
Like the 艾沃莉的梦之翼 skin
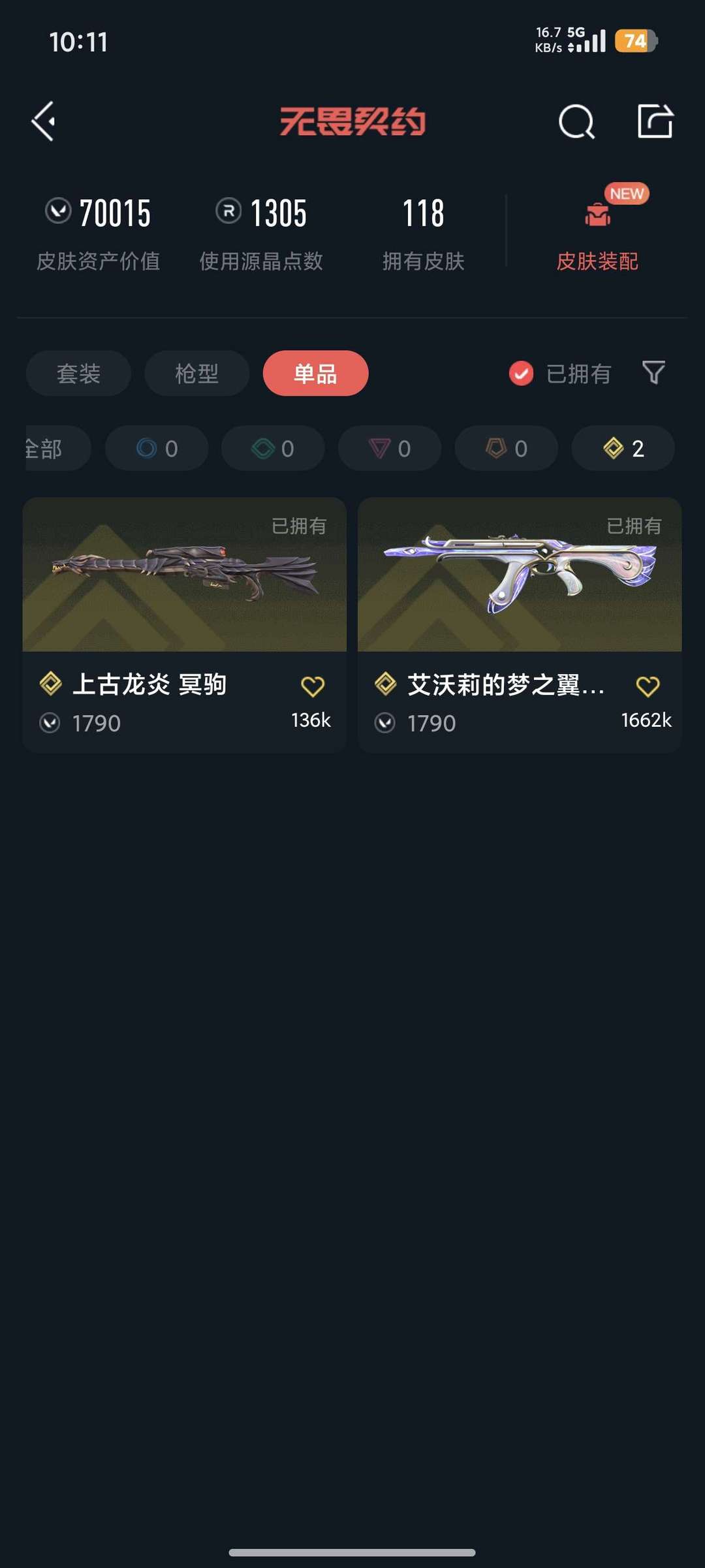click(648, 686)
